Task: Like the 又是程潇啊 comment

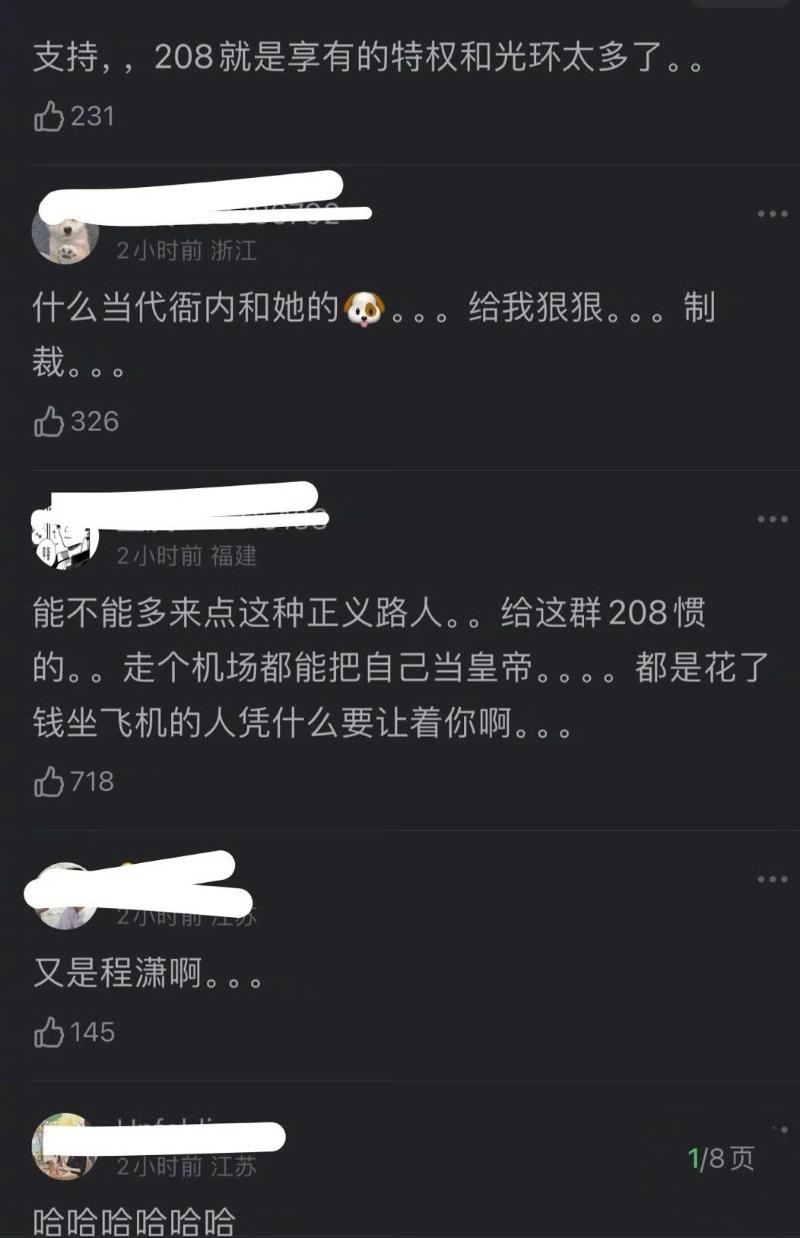Action: point(50,1032)
